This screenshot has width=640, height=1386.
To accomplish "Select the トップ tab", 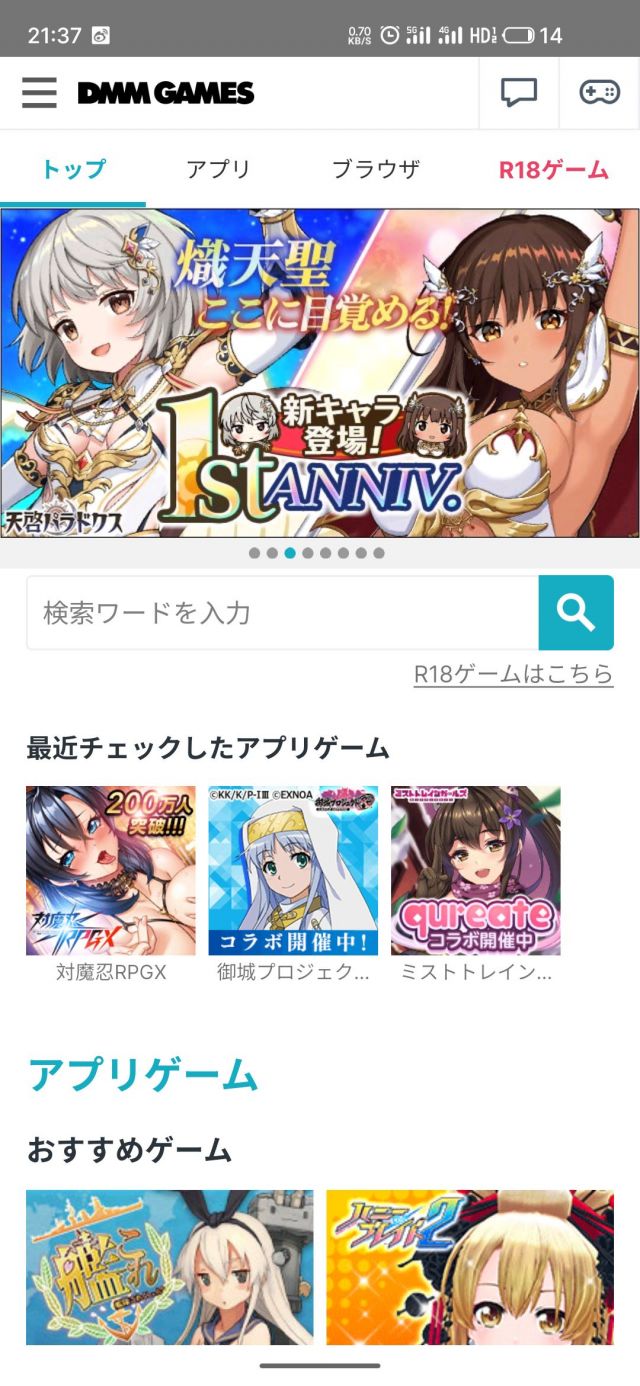I will coord(73,169).
